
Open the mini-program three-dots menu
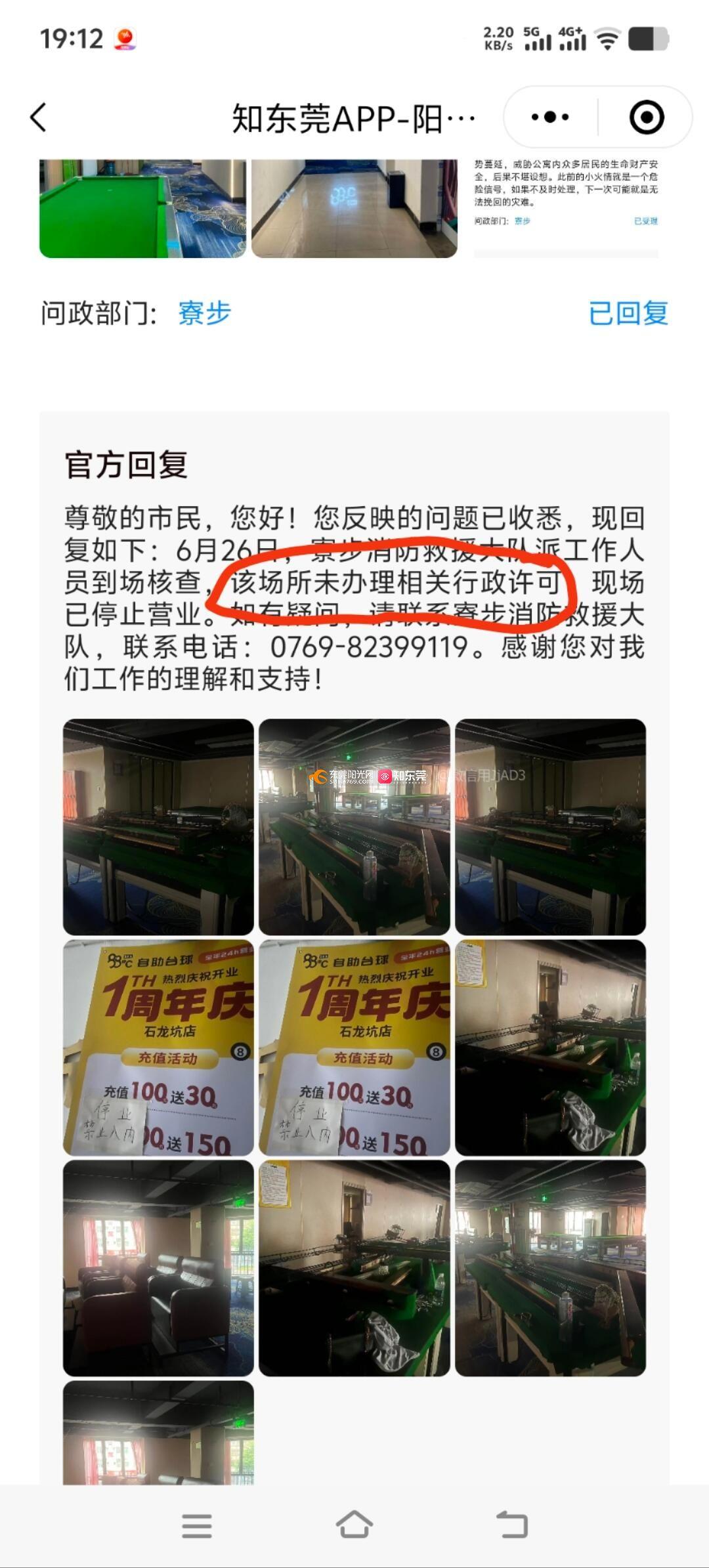tap(550, 117)
